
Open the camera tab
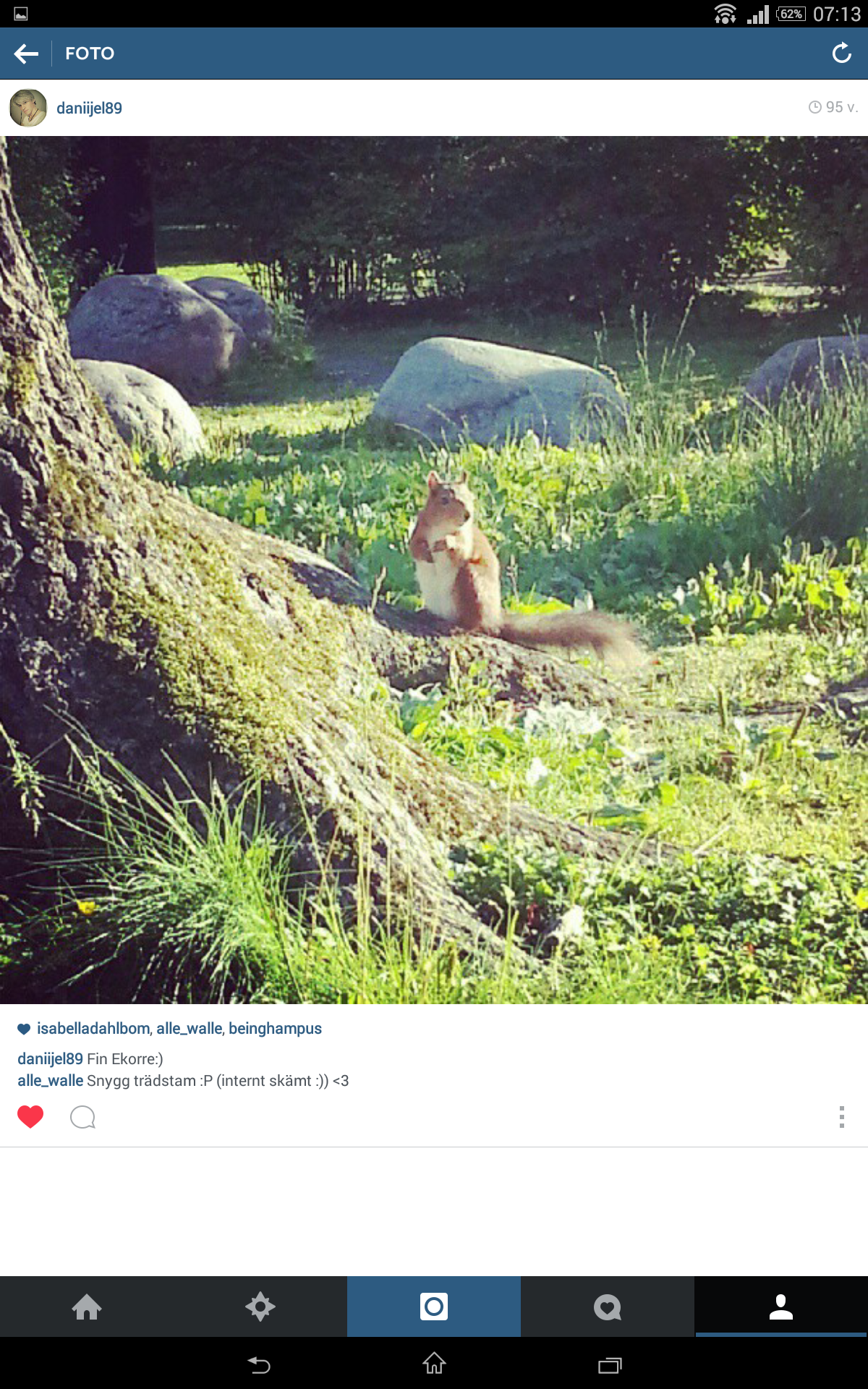tap(434, 1307)
